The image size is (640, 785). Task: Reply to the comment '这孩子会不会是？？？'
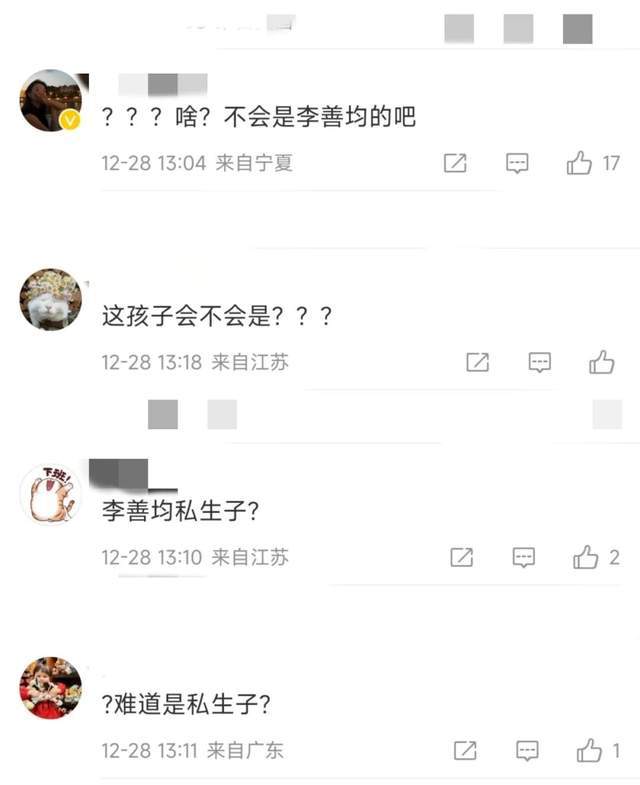click(540, 363)
